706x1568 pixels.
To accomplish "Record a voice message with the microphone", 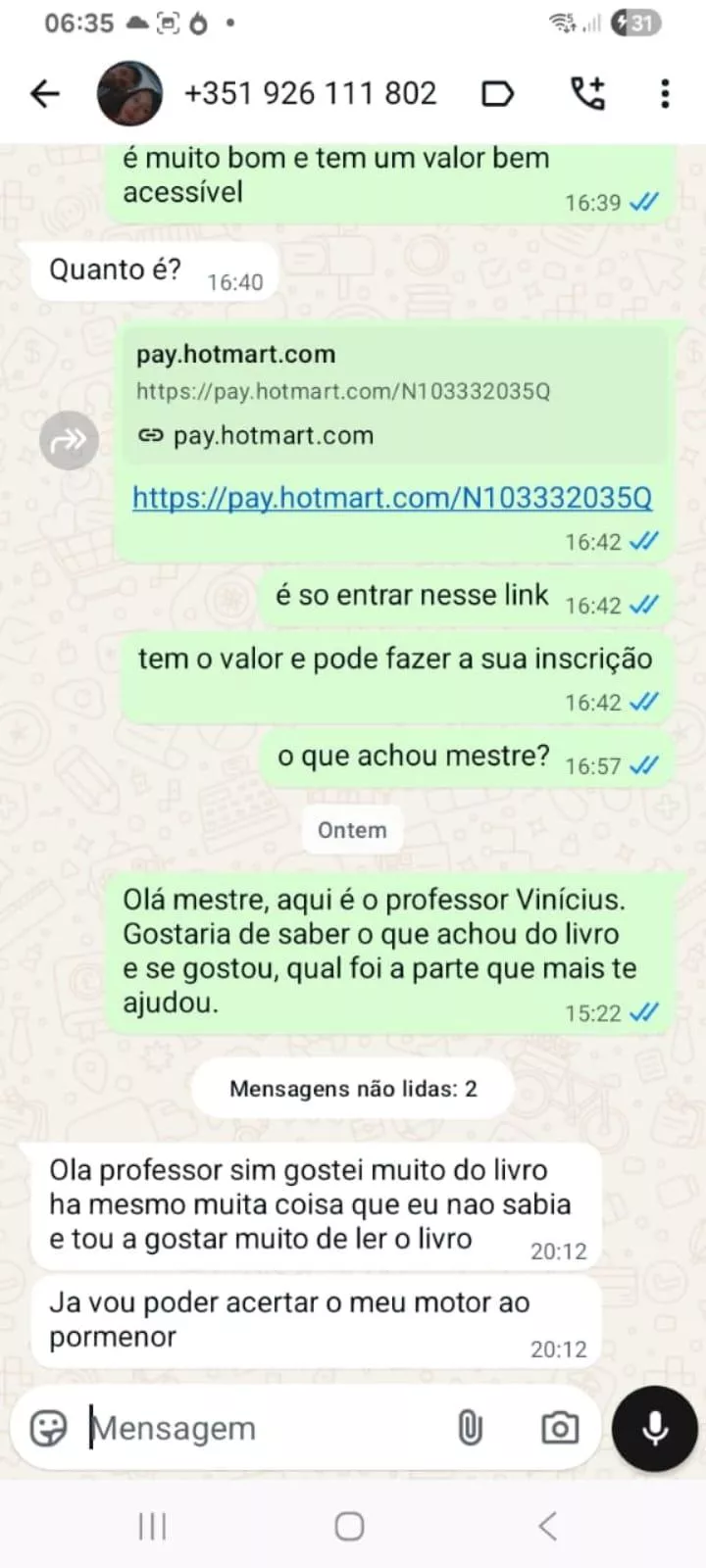I will tap(654, 1429).
